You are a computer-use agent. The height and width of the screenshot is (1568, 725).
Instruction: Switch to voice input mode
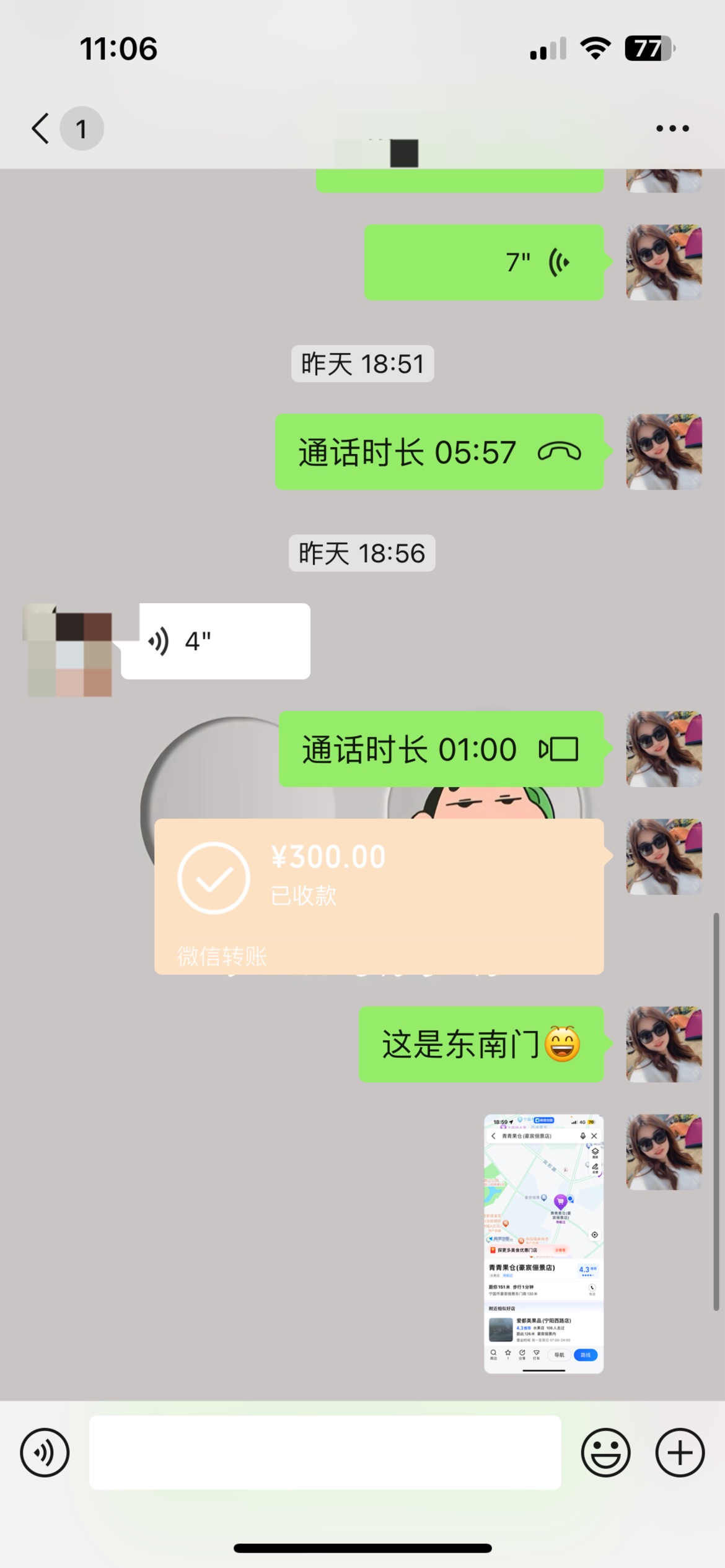[45, 1452]
